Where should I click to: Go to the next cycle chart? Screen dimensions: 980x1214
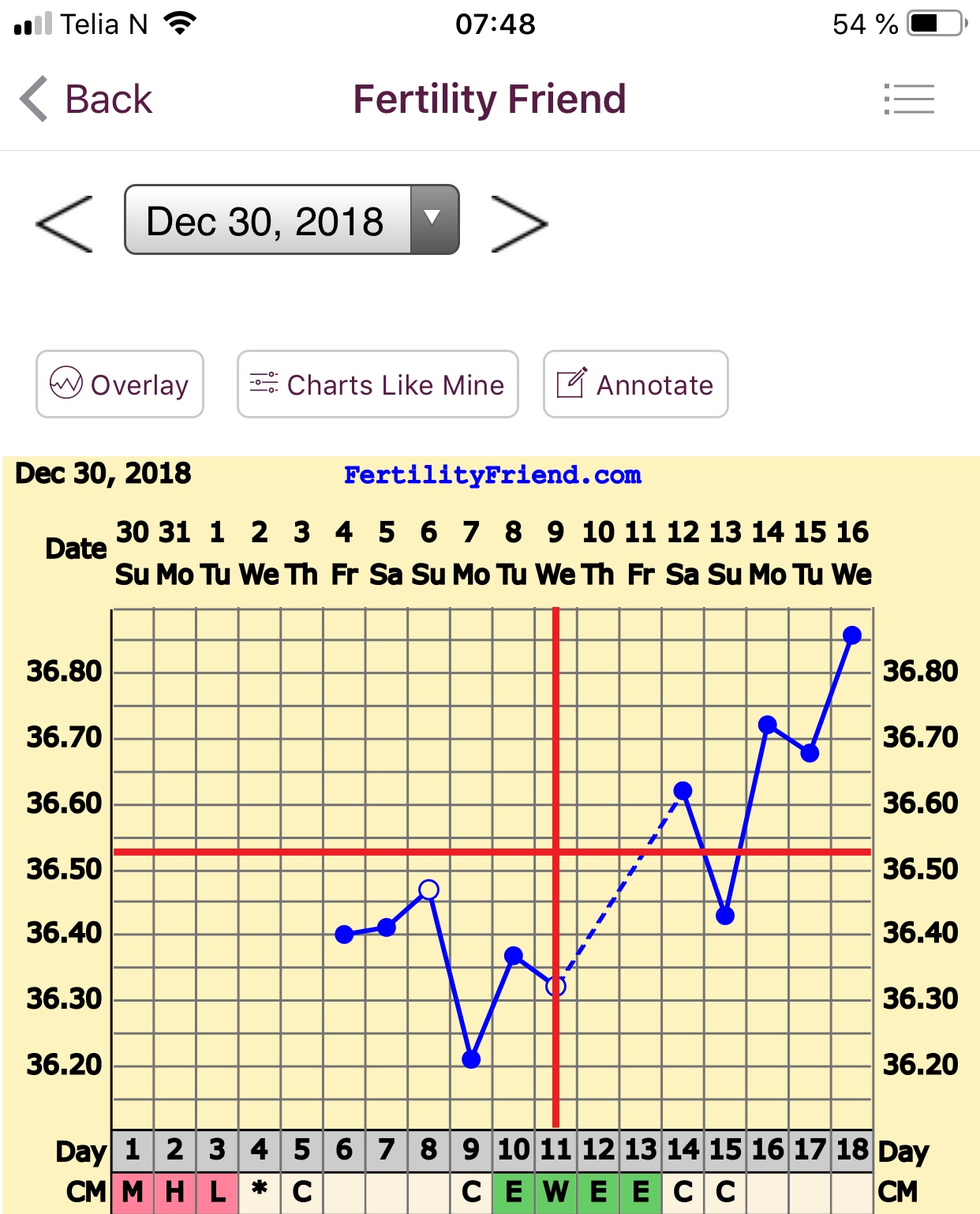(518, 223)
